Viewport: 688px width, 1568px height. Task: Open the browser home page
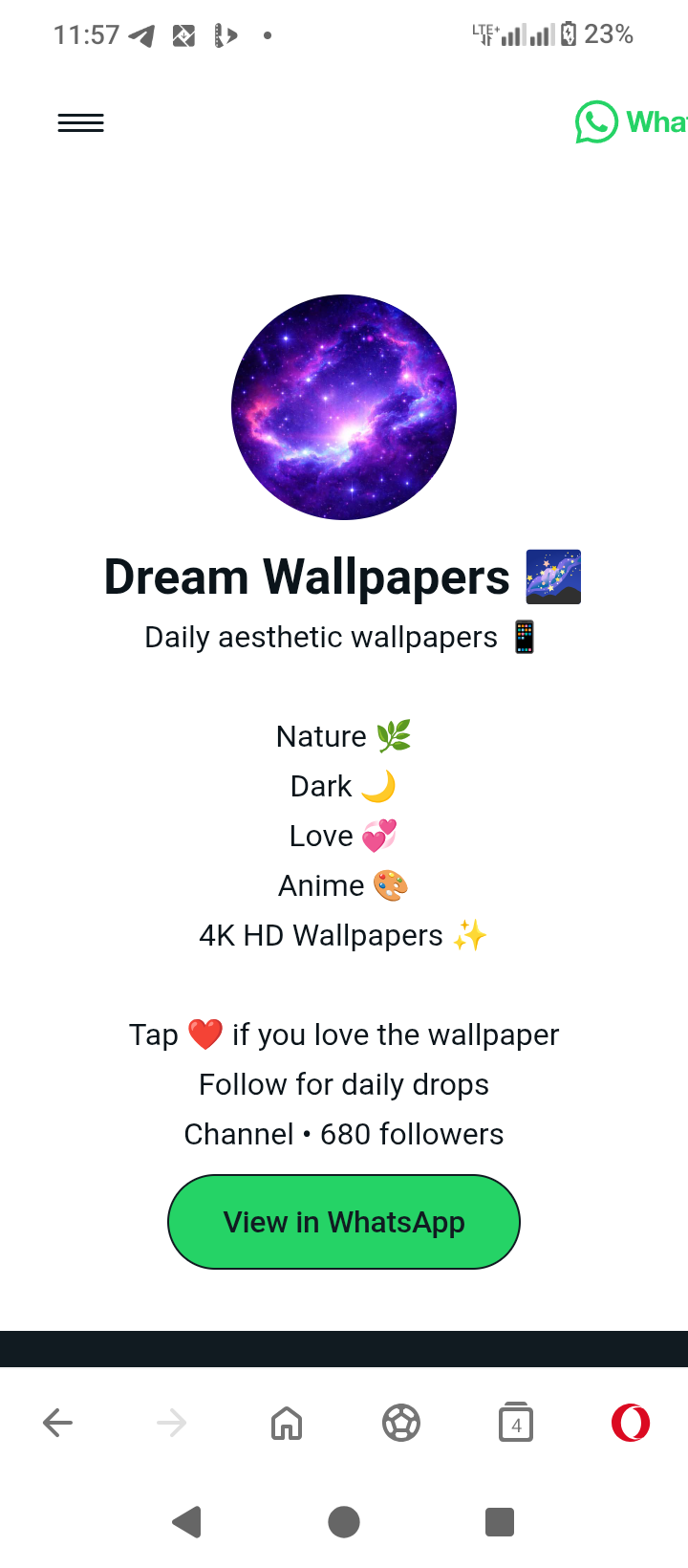tap(287, 1423)
